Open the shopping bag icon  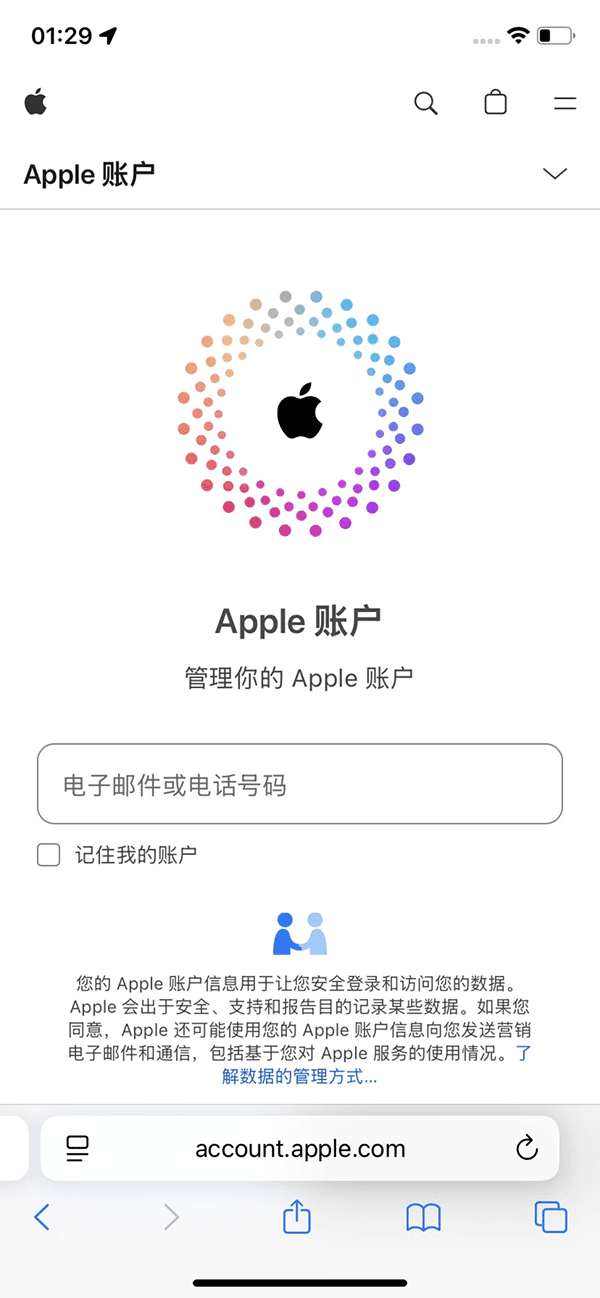[495, 103]
